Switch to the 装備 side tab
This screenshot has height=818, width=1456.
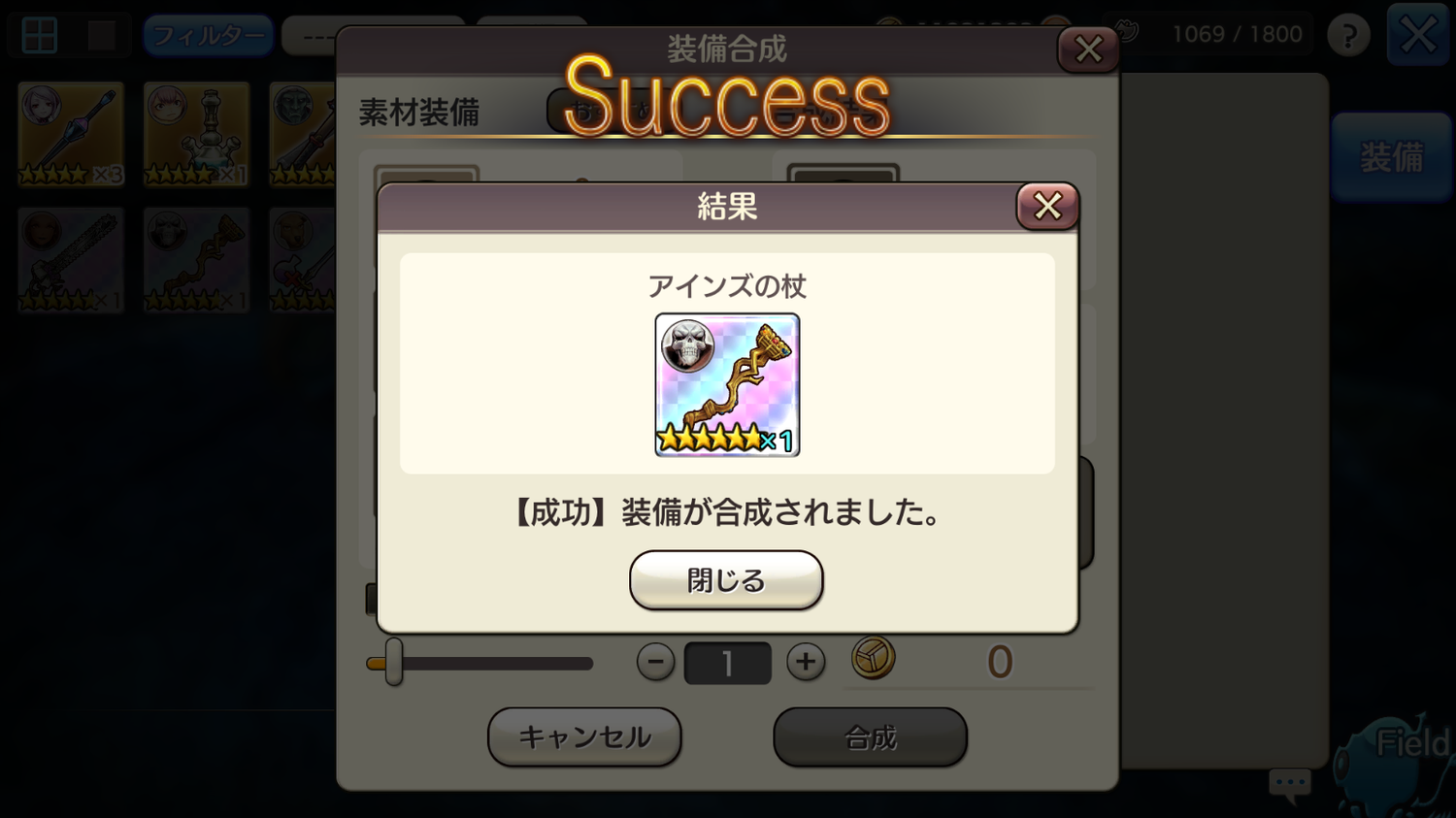point(1391,157)
